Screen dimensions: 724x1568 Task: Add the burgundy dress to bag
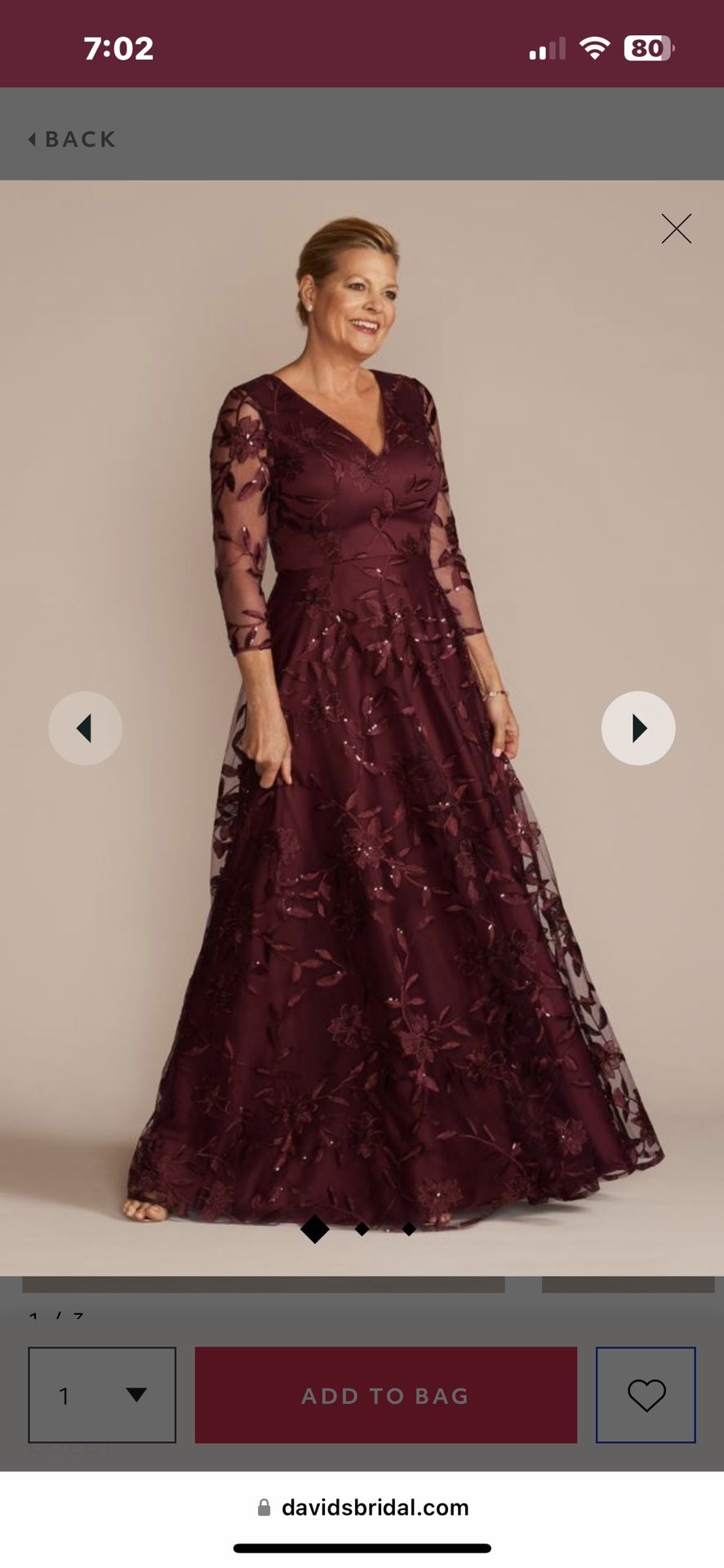point(386,1395)
